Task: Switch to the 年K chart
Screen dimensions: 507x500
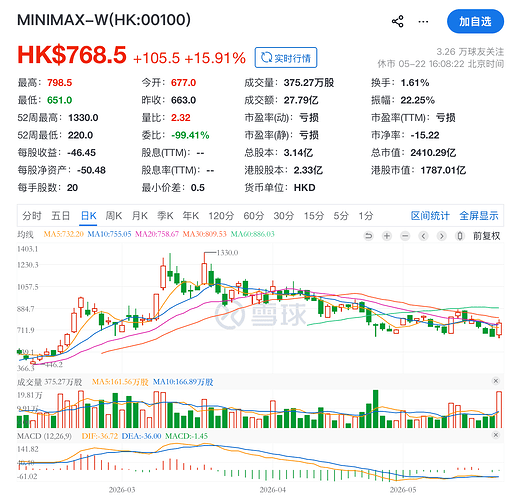Action: (x=191, y=216)
